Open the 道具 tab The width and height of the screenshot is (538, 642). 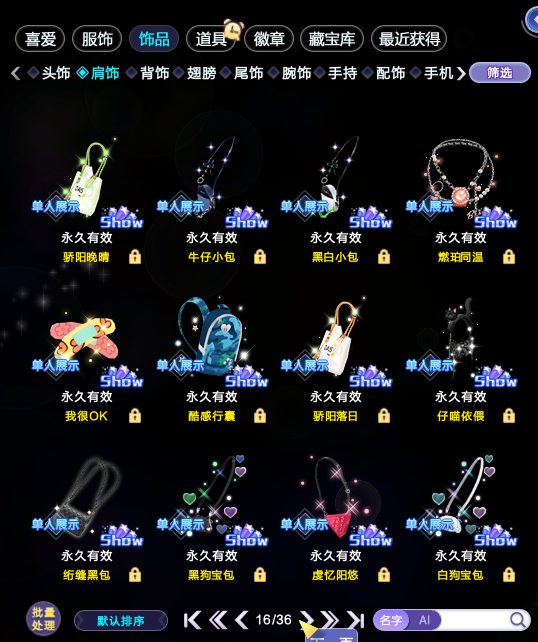(210, 39)
